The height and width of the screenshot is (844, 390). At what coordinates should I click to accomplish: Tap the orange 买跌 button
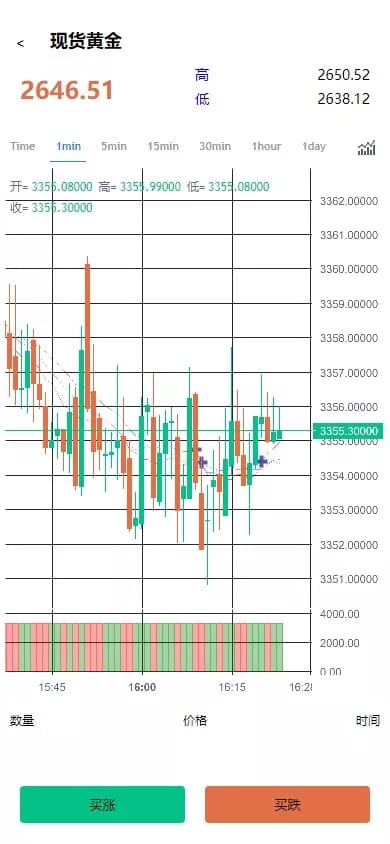click(x=287, y=804)
